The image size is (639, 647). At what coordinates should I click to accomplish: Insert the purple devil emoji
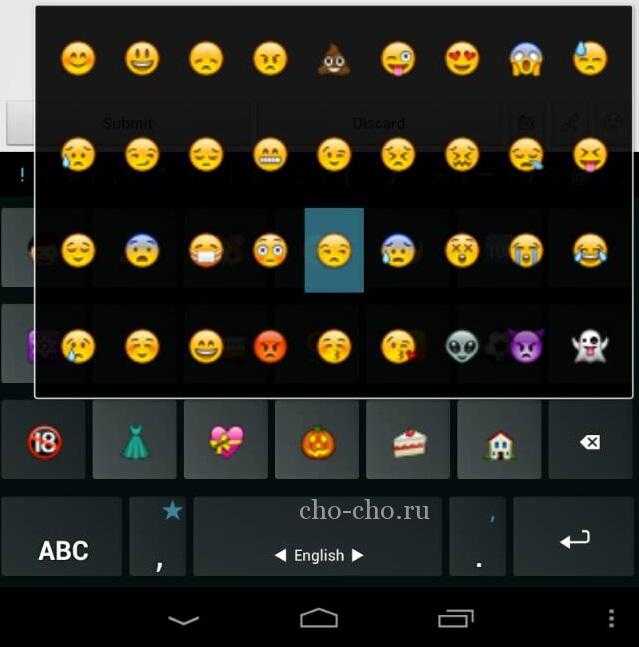[x=524, y=346]
